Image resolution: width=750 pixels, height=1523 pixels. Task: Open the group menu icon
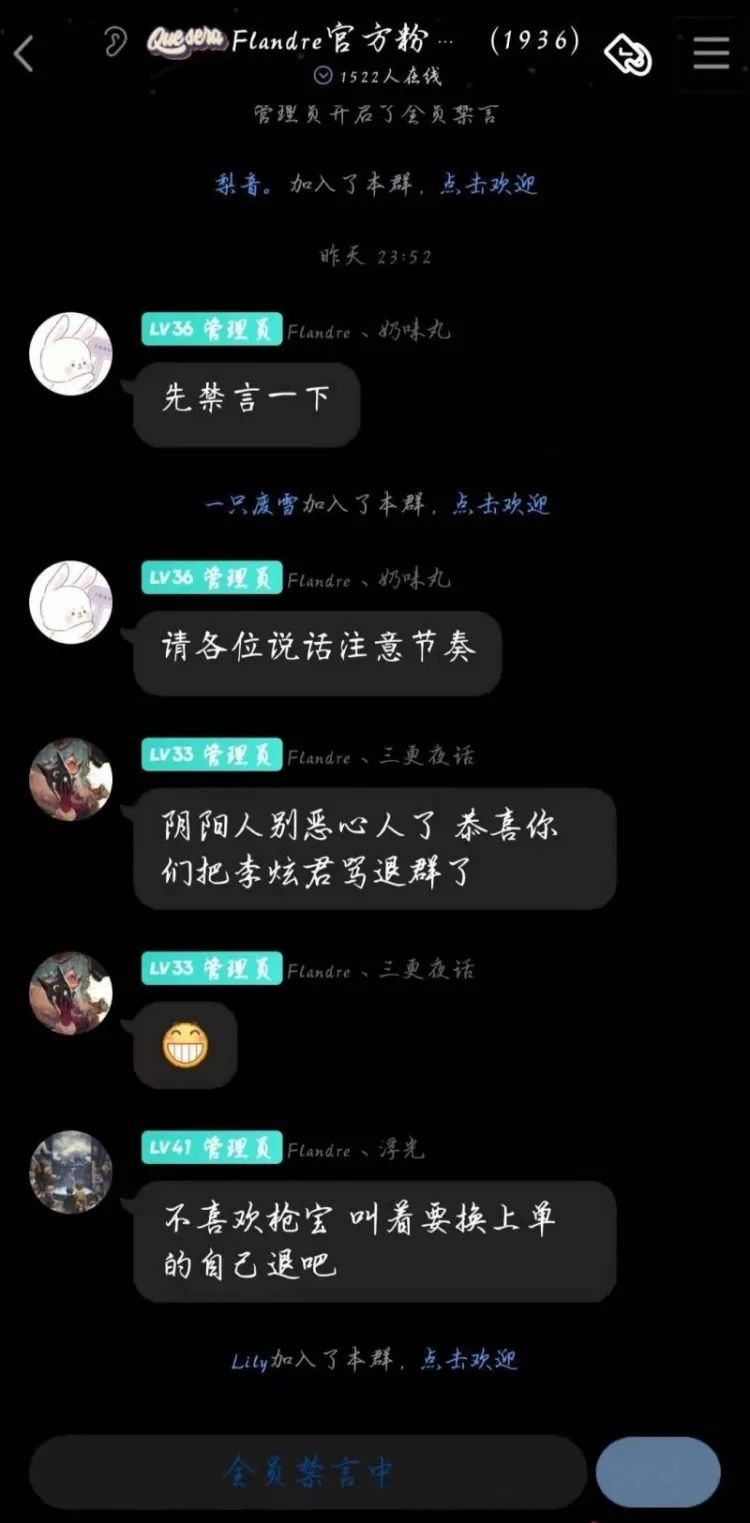[711, 54]
